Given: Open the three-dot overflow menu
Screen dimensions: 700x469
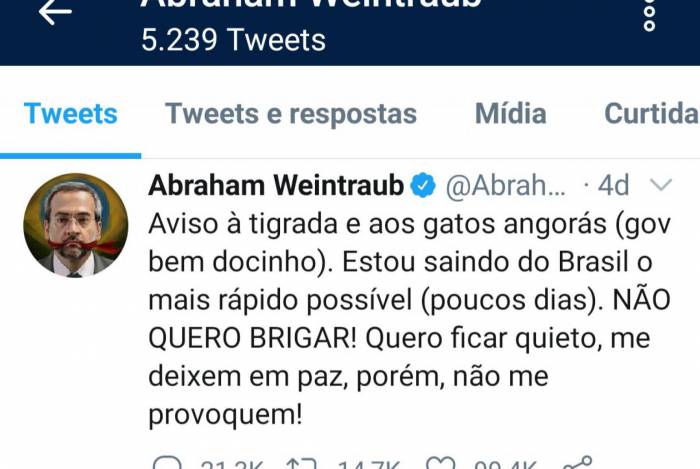Looking at the screenshot, I should (x=649, y=14).
